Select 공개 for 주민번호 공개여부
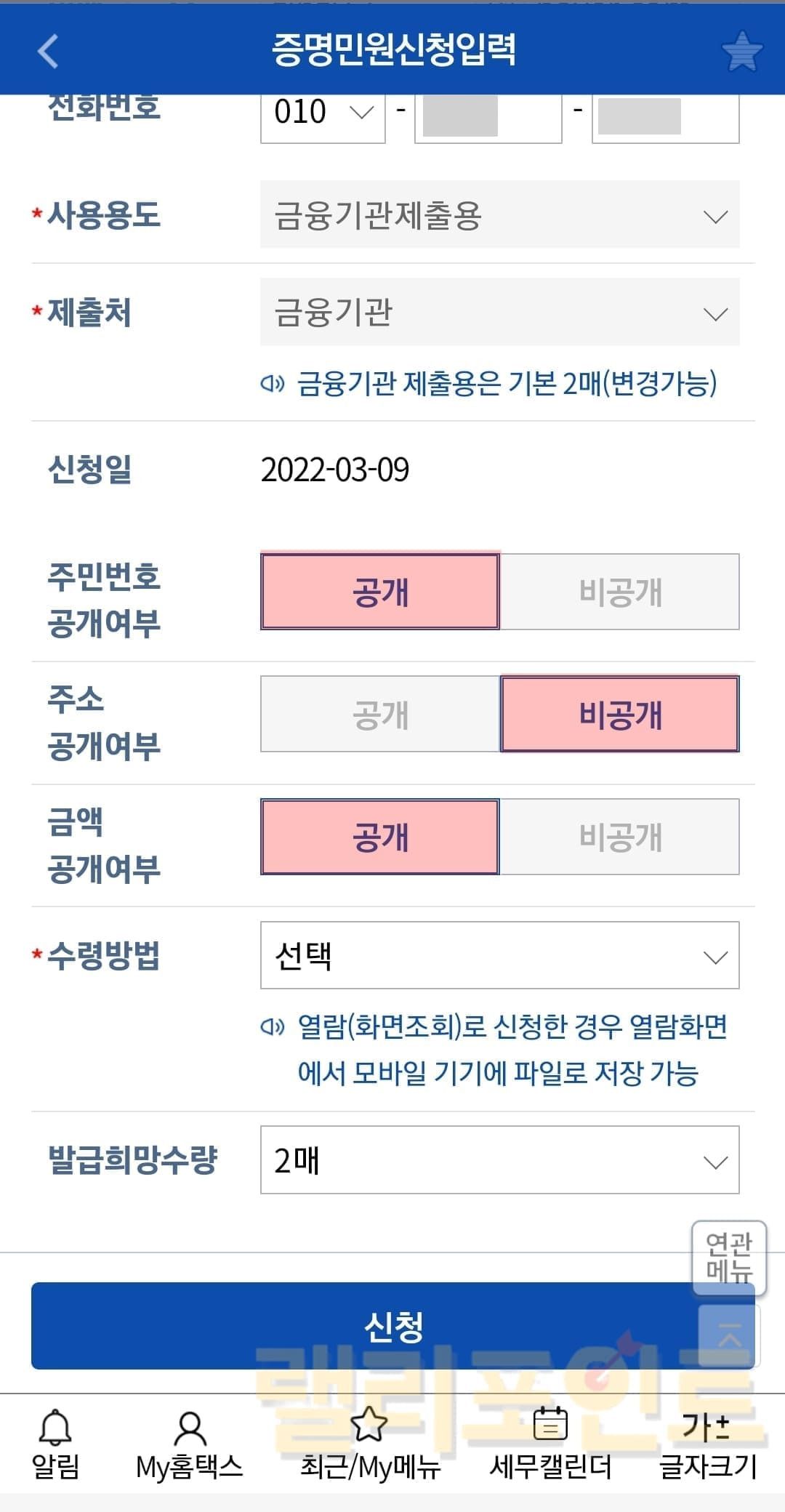This screenshot has width=785, height=1512. [x=380, y=592]
